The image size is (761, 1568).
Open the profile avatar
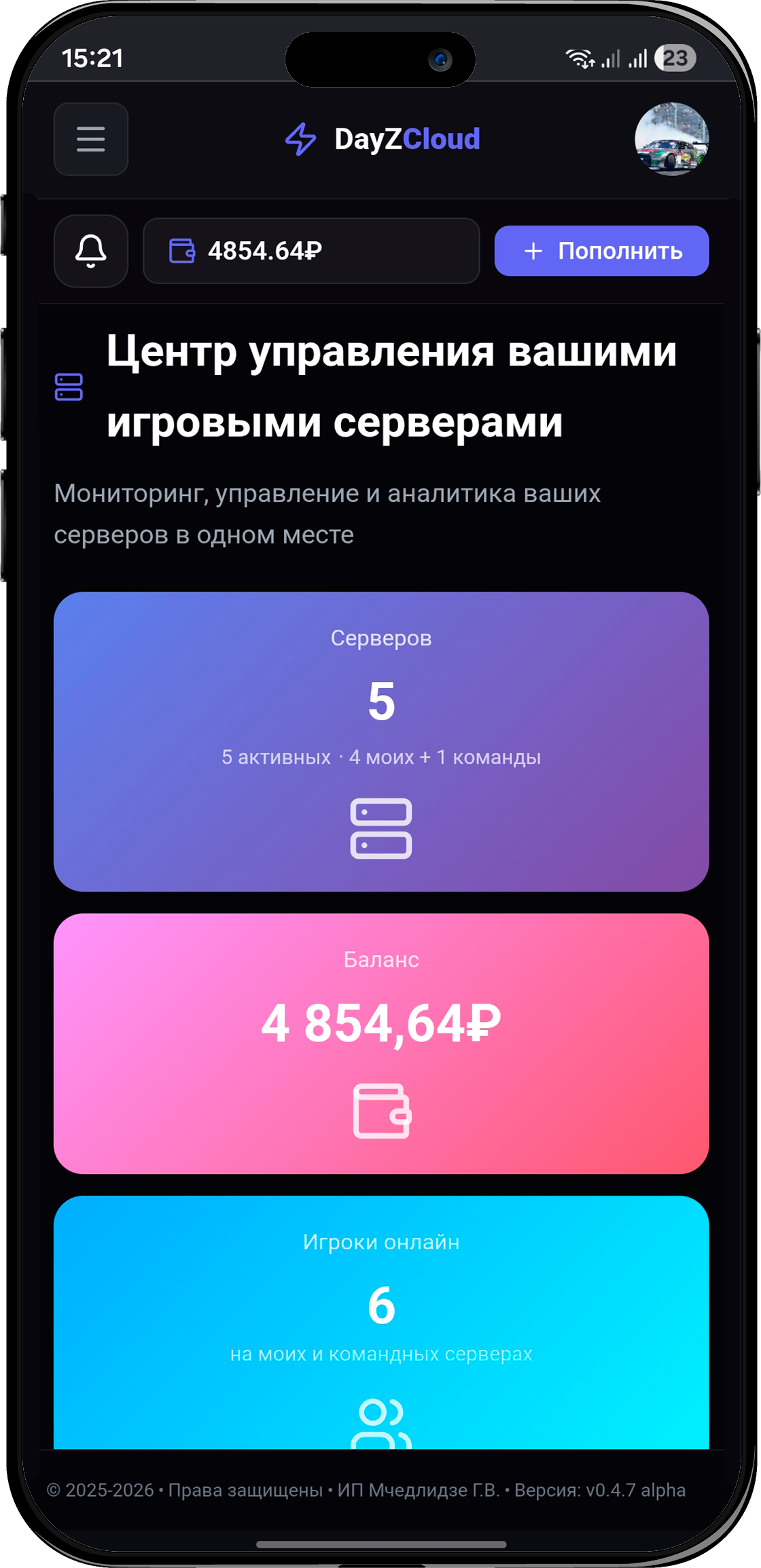671,139
